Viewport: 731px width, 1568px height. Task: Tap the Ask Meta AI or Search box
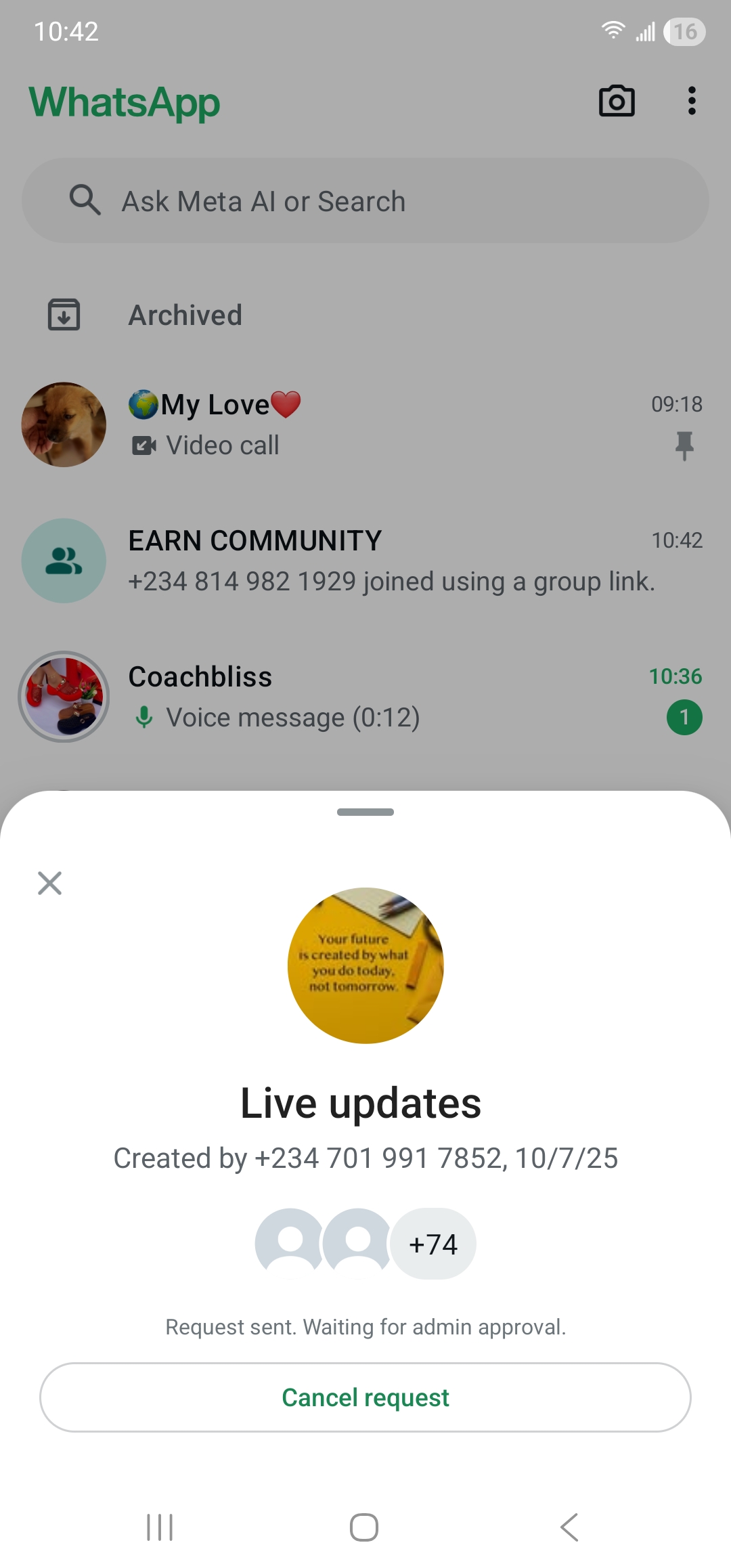(365, 201)
